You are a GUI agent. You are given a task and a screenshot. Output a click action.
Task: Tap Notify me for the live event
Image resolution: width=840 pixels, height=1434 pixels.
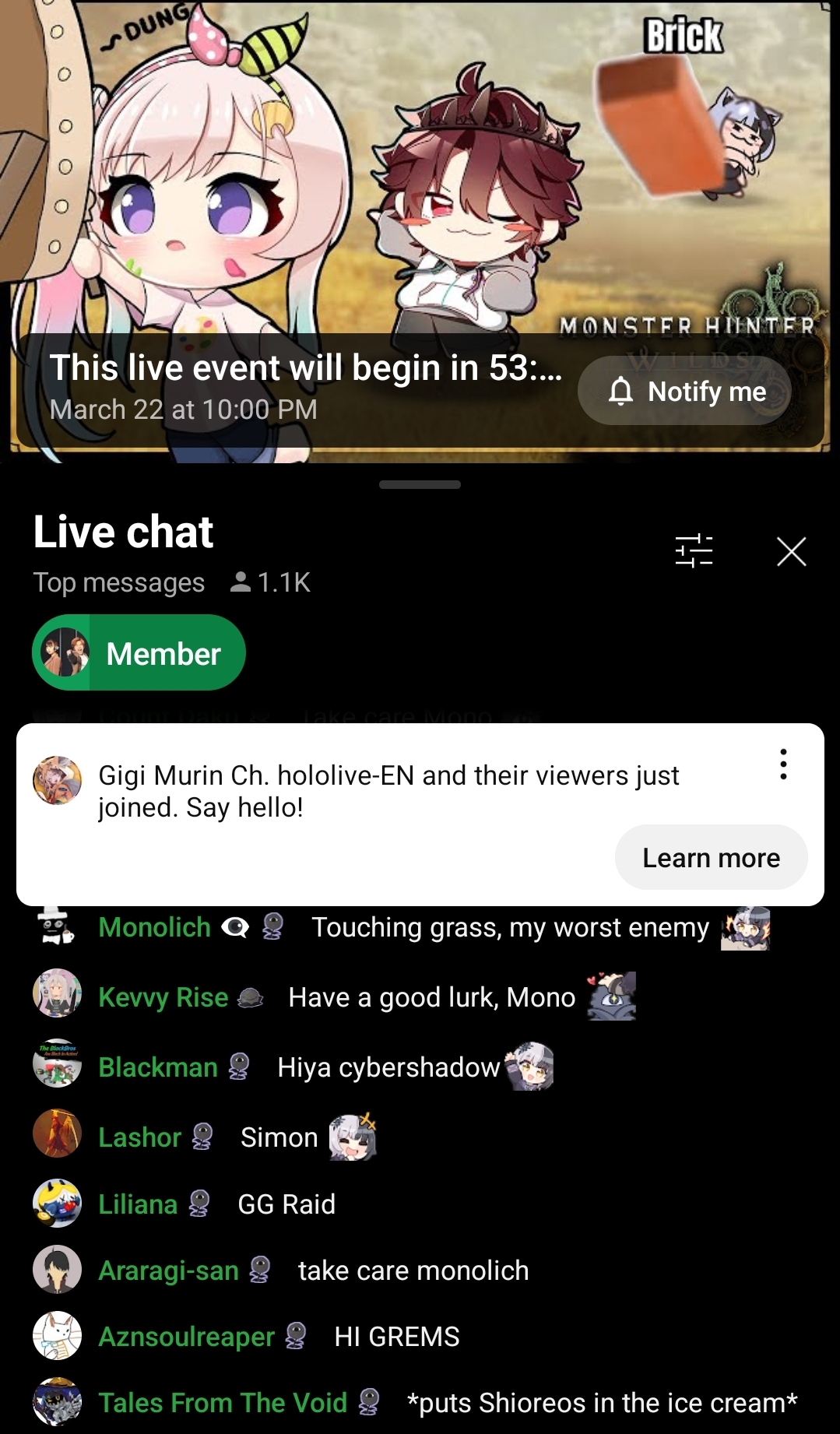click(684, 391)
